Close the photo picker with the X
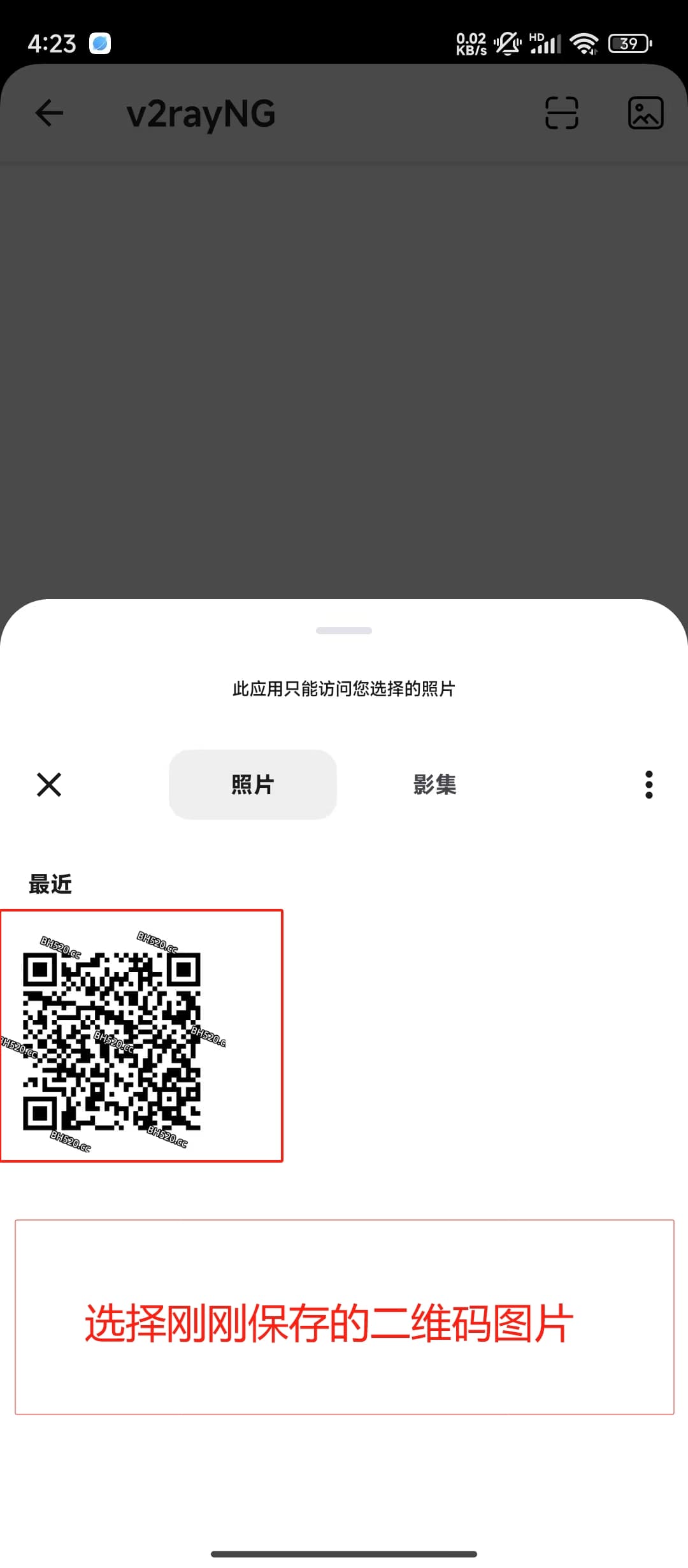The width and height of the screenshot is (688, 1568). 49,785
